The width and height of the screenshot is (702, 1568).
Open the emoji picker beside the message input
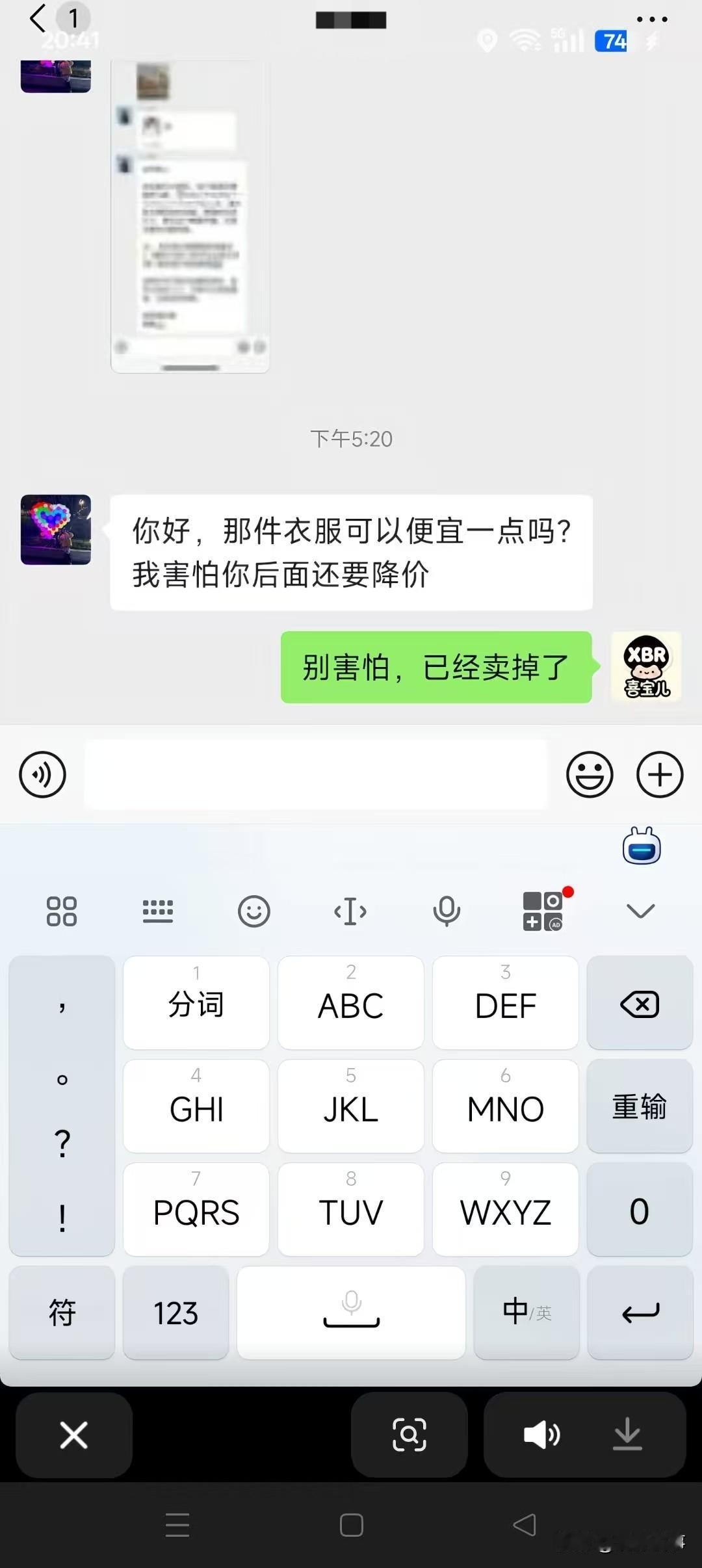point(590,775)
